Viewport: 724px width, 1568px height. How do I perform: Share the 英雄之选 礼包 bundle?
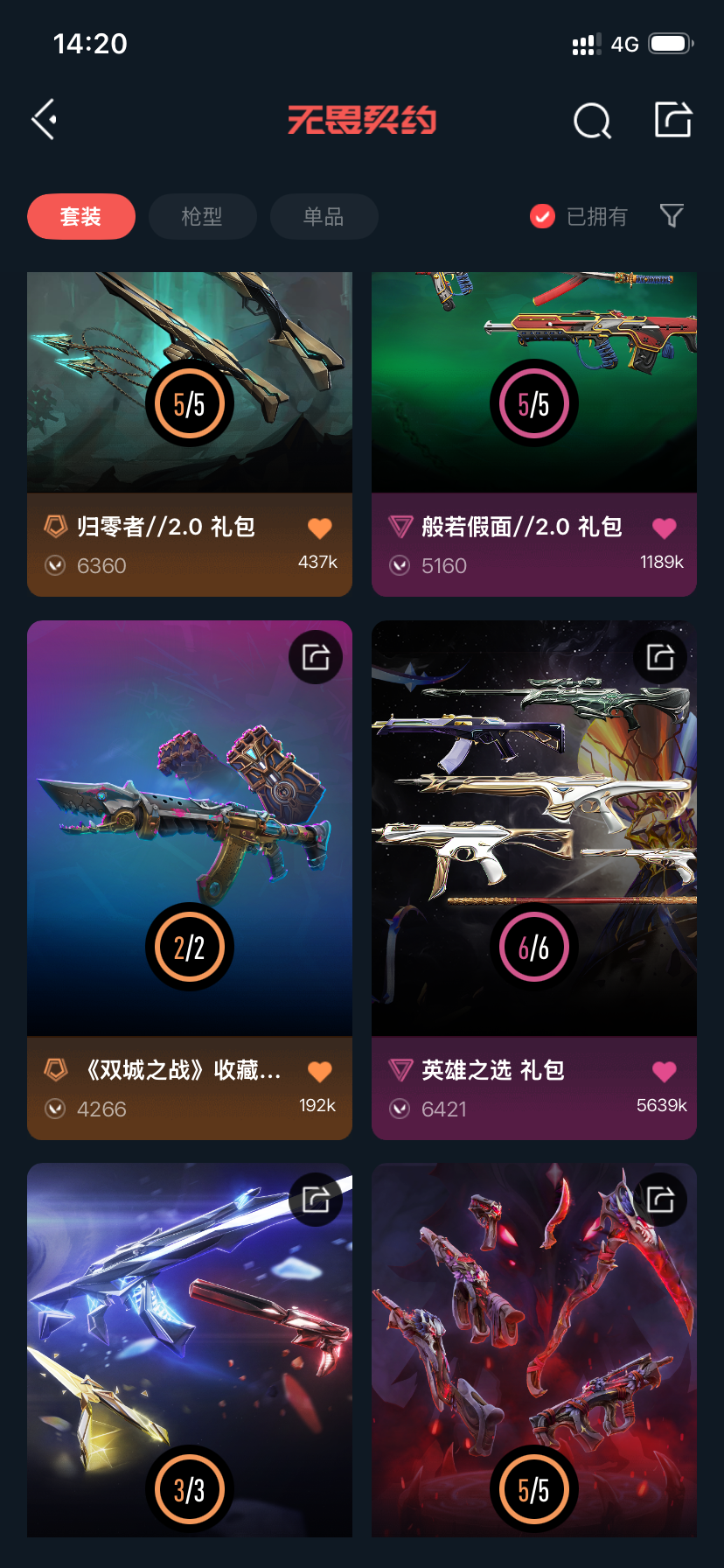660,656
